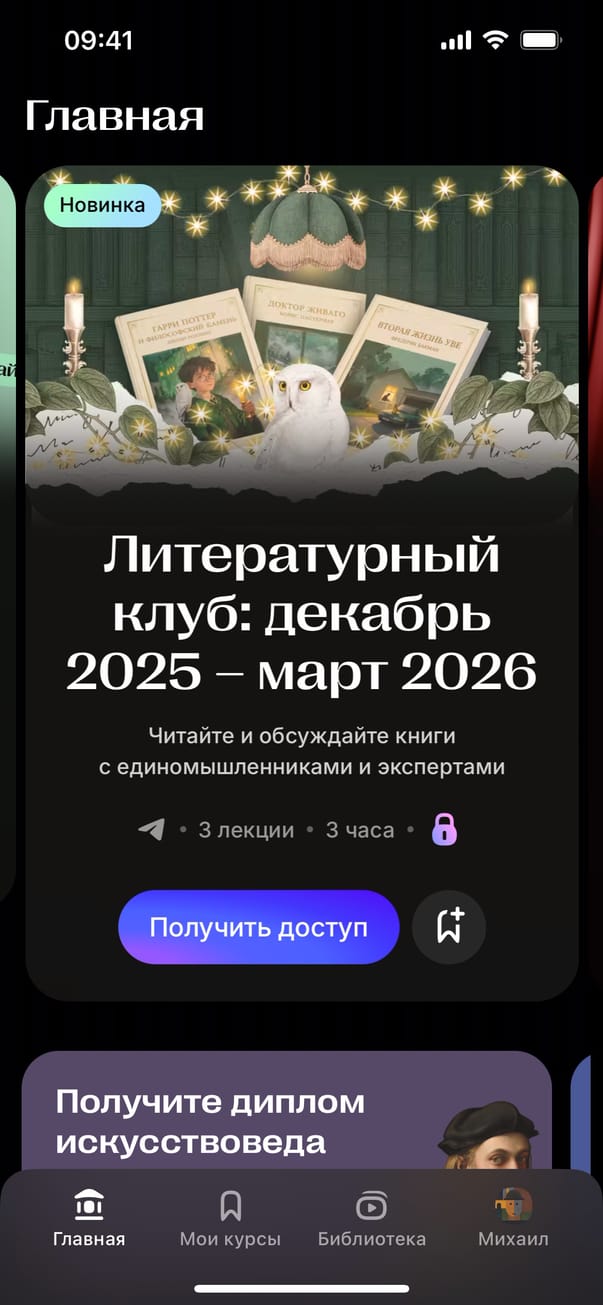Open the Михаил profile tab
The height and width of the screenshot is (1305, 603).
(x=513, y=1219)
